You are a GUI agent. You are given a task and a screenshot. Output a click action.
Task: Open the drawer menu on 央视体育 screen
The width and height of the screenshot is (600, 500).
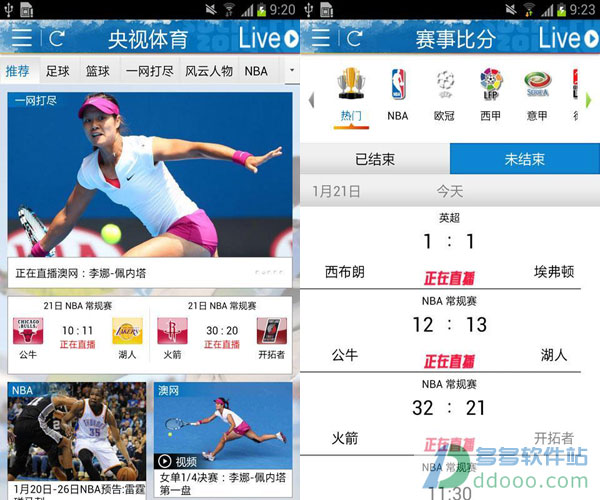[21, 38]
